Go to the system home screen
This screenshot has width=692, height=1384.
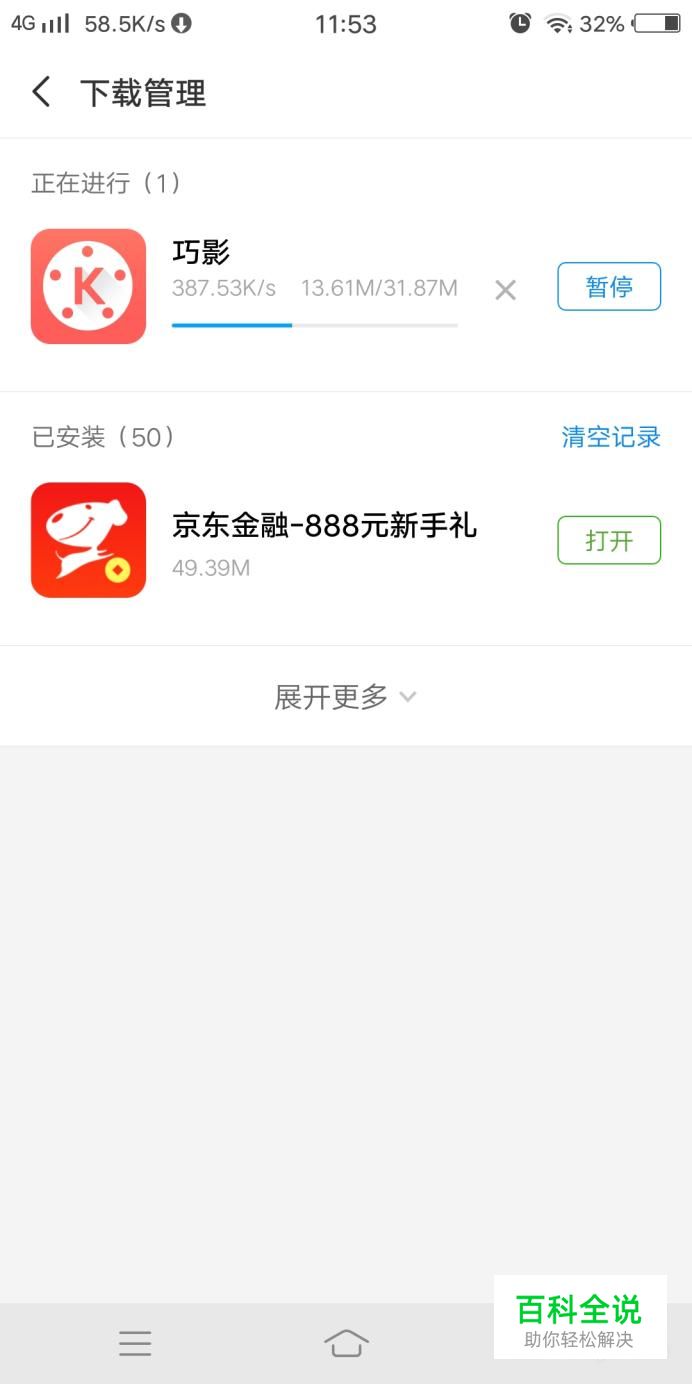tap(346, 1343)
